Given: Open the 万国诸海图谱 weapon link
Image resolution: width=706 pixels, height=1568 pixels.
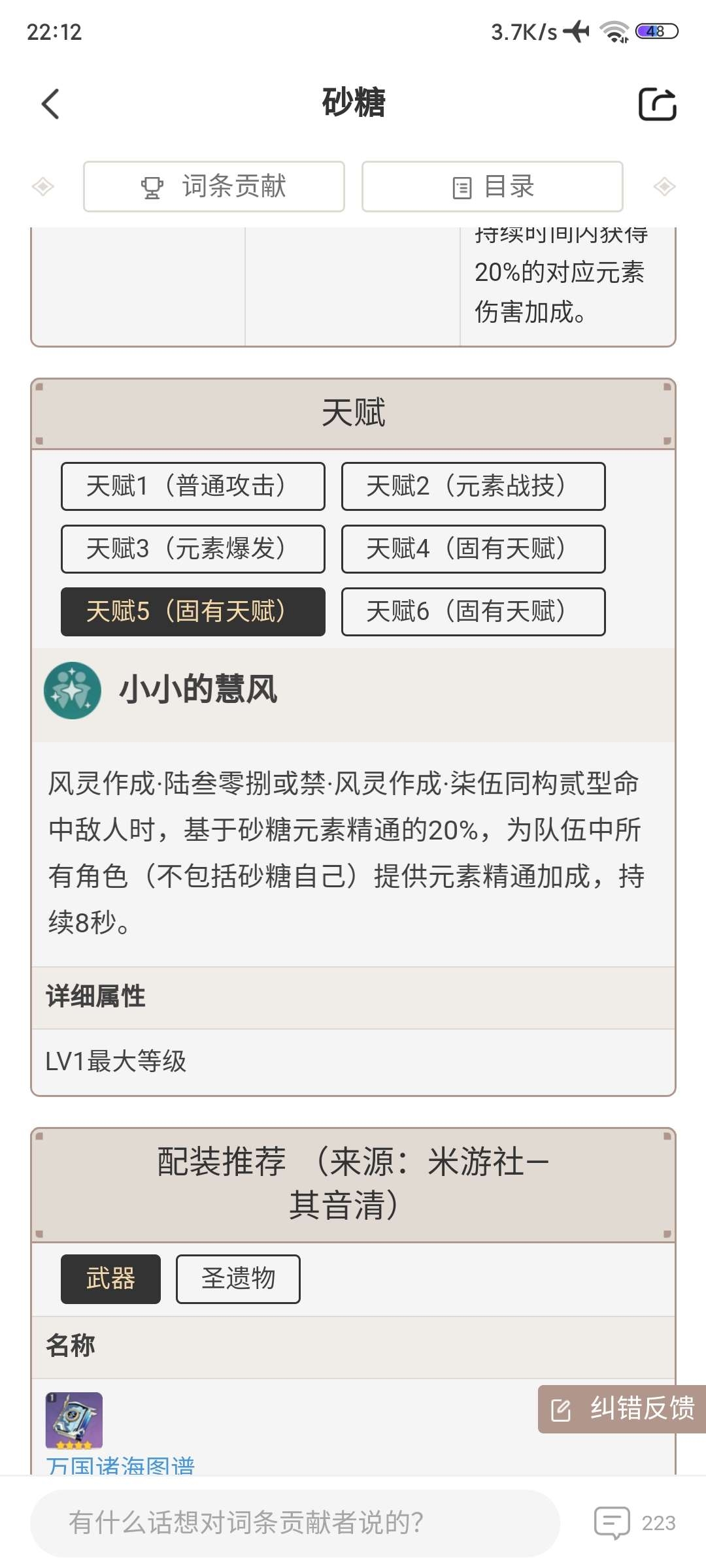Looking at the screenshot, I should click(x=121, y=1465).
